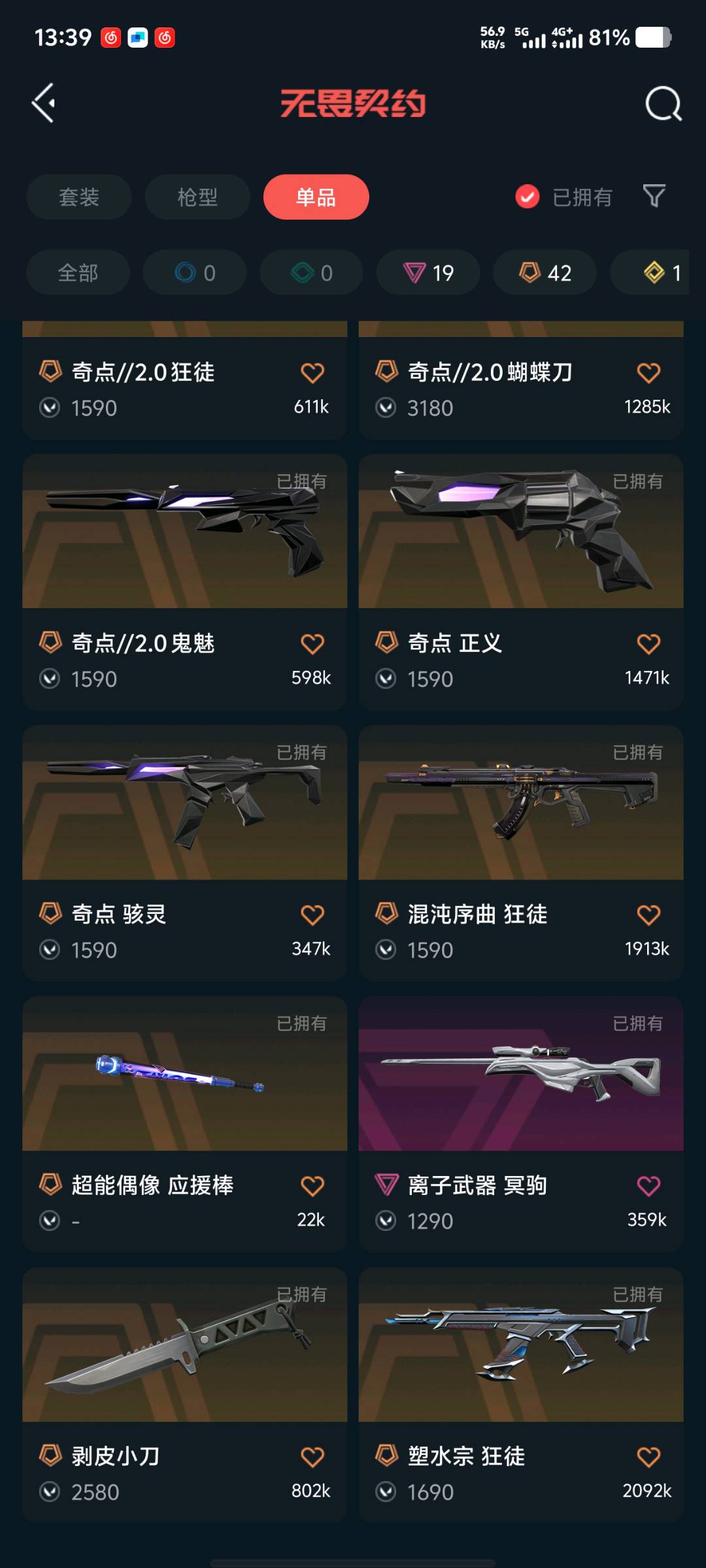Select the 单品 tab

click(316, 197)
